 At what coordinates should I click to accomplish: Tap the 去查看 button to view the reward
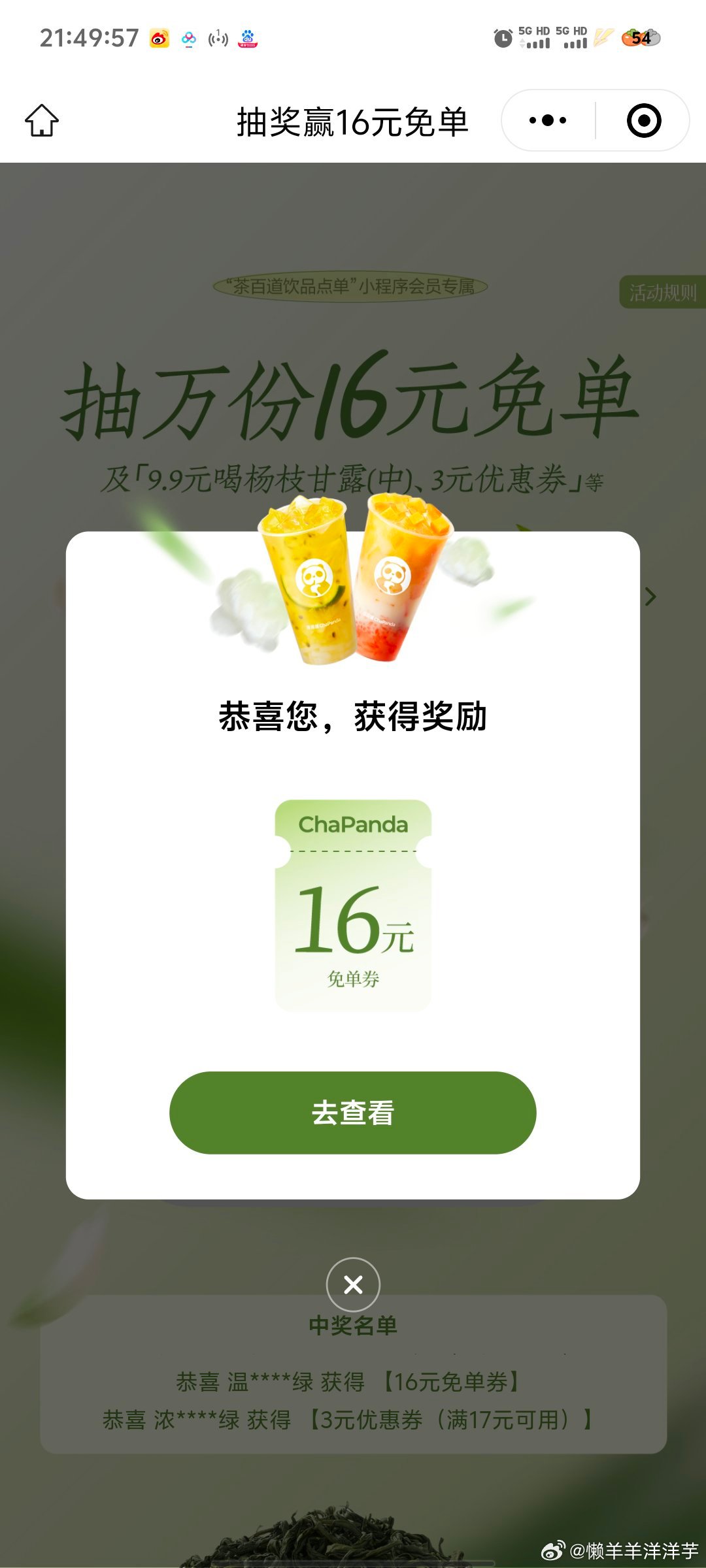tap(352, 1112)
